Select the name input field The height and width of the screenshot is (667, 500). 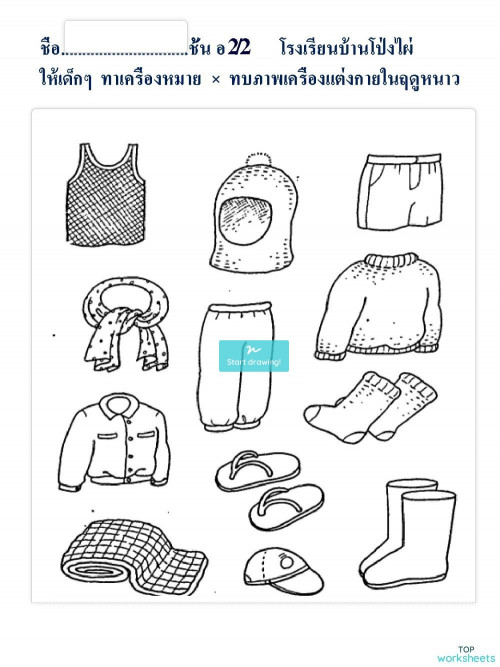point(126,38)
